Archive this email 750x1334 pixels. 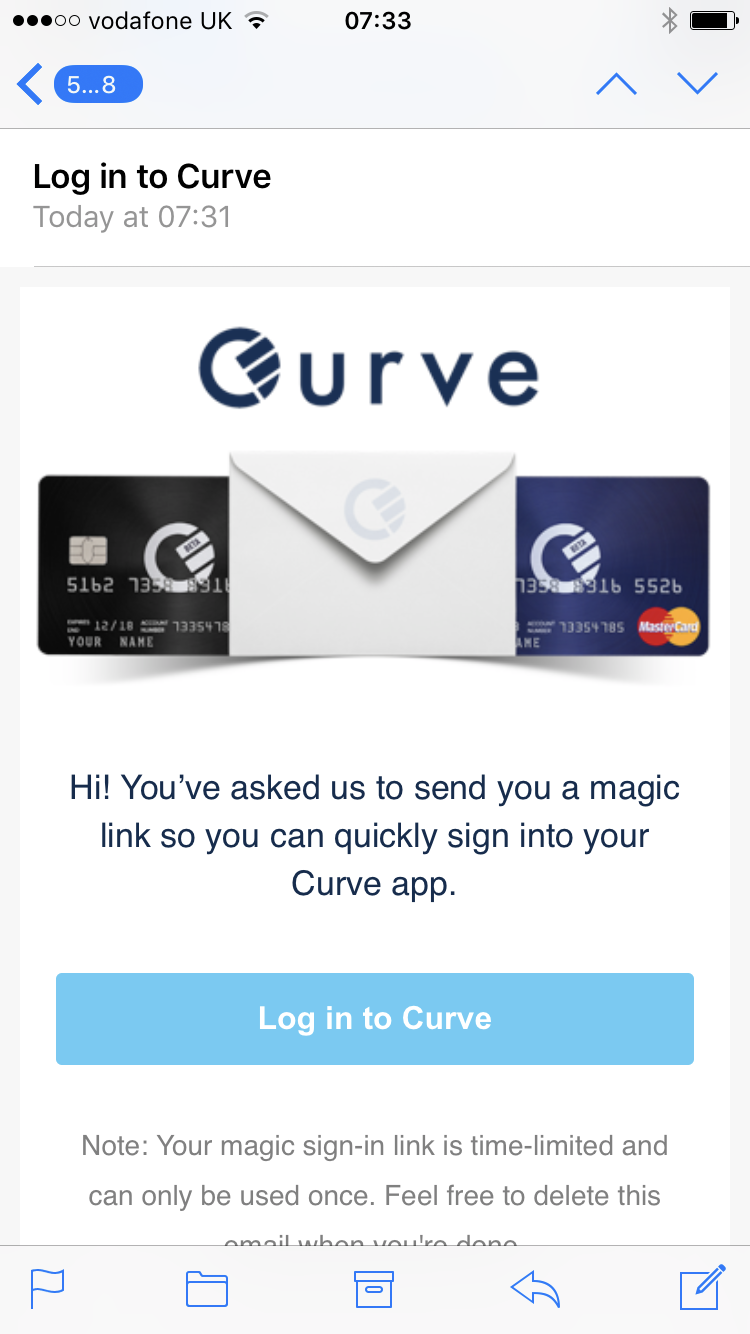(375, 1289)
